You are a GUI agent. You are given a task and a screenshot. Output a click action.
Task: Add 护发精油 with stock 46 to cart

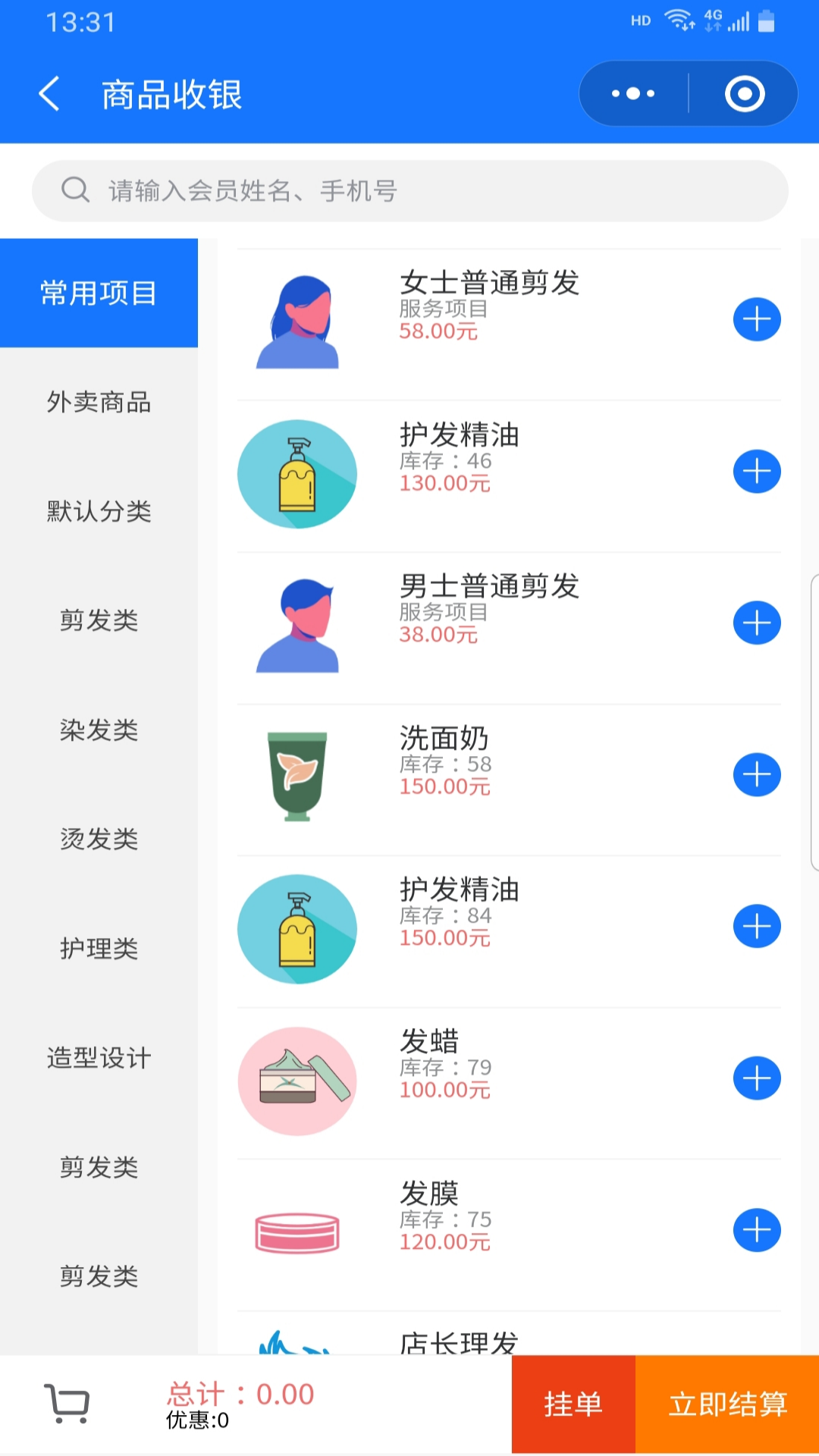coord(757,472)
